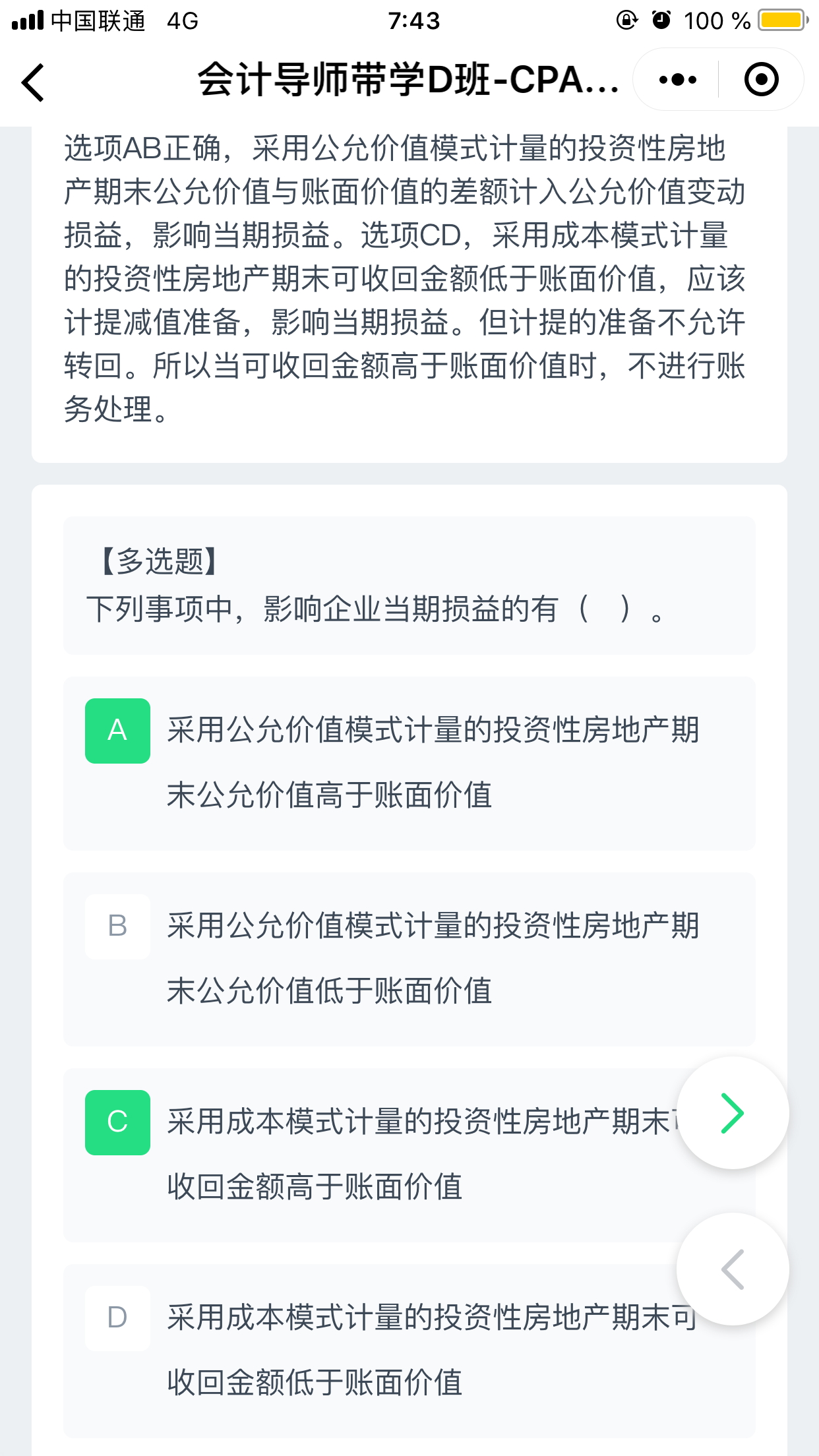Tap the back arrow to exit
The height and width of the screenshot is (1456, 819).
point(32,82)
